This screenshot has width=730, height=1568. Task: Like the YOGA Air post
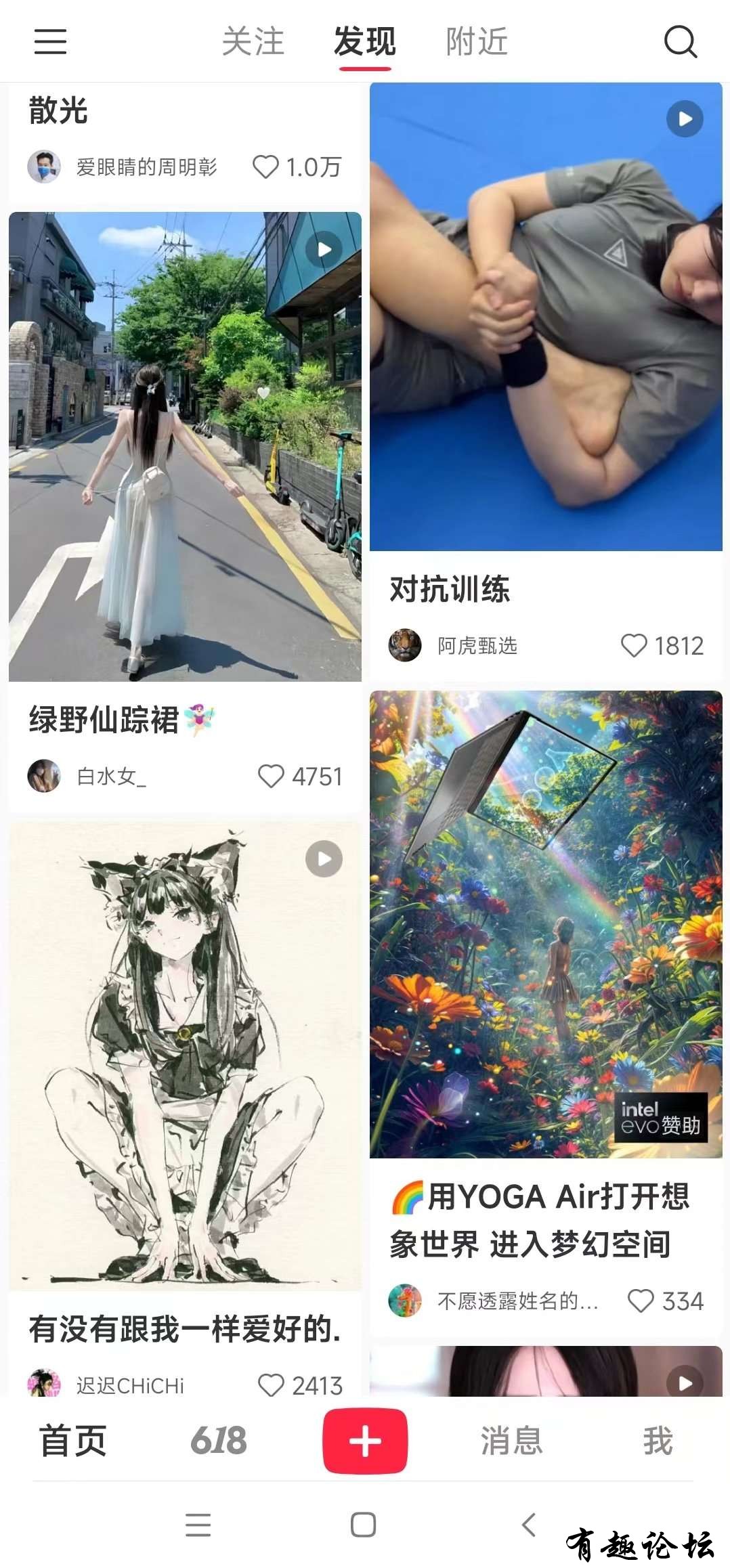(x=641, y=1301)
